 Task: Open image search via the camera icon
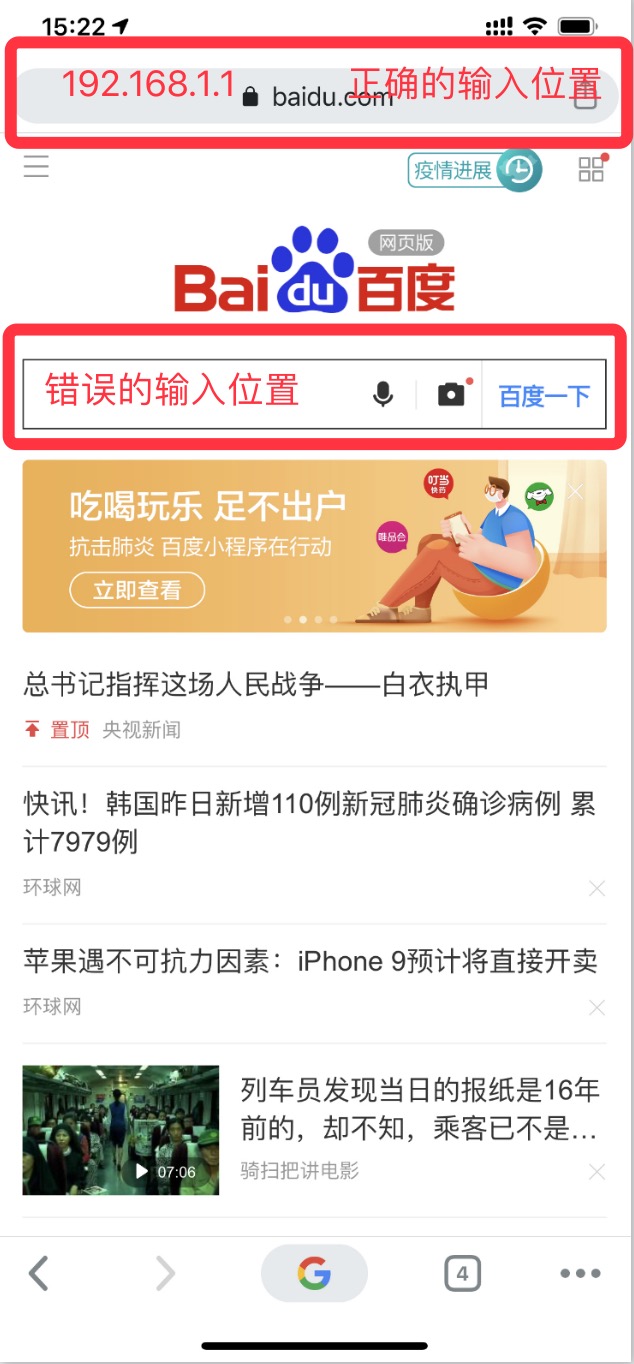point(452,395)
